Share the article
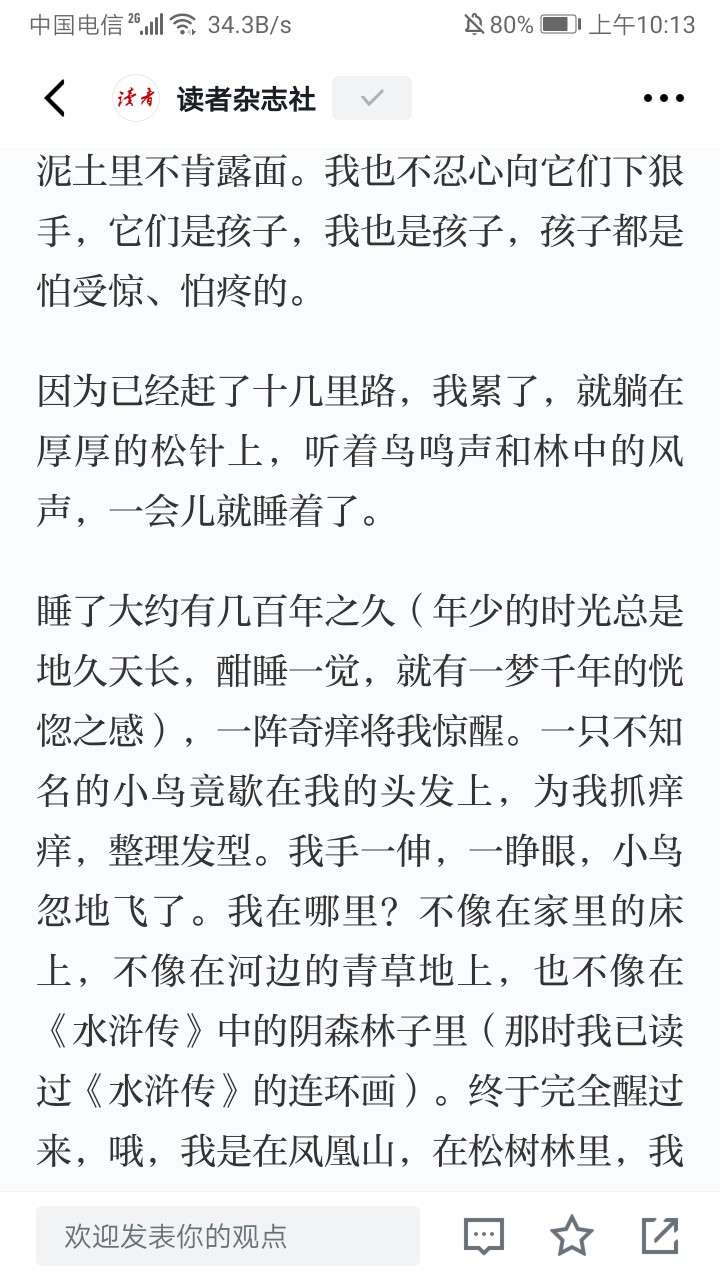This screenshot has height=1280, width=720. (x=660, y=1236)
